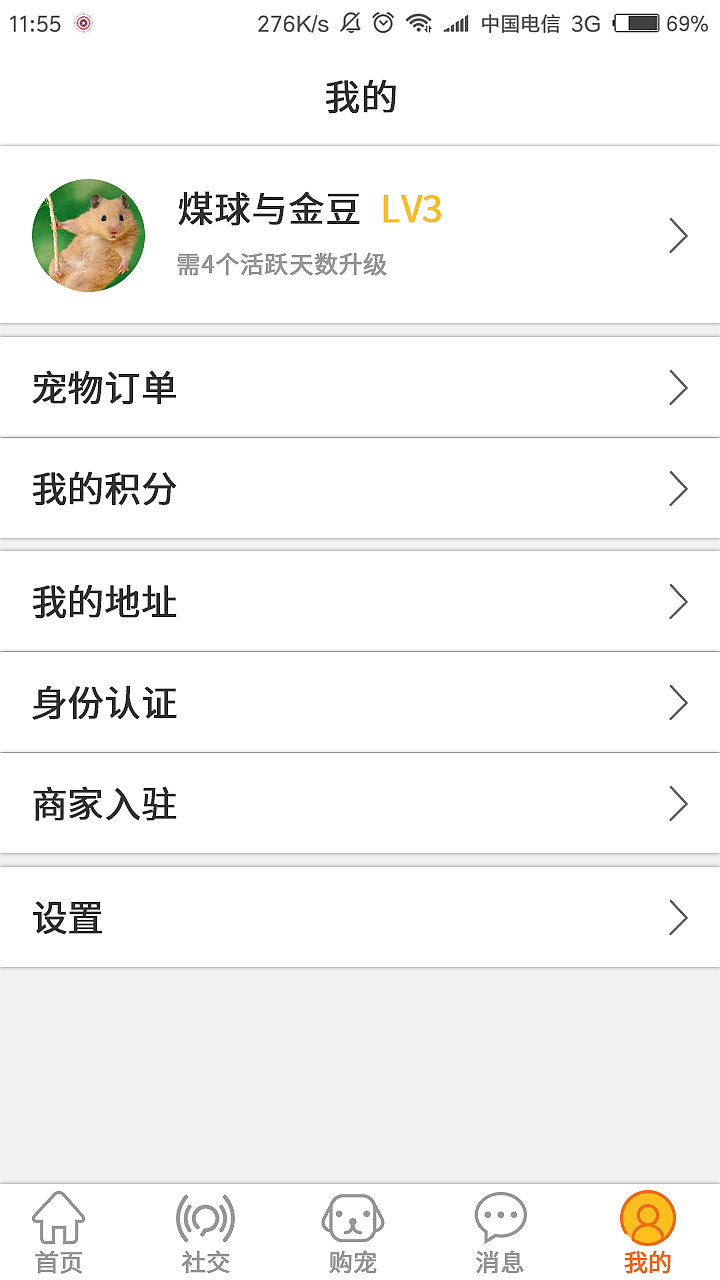Tap the LV3 level badge
This screenshot has width=720, height=1280.
410,210
